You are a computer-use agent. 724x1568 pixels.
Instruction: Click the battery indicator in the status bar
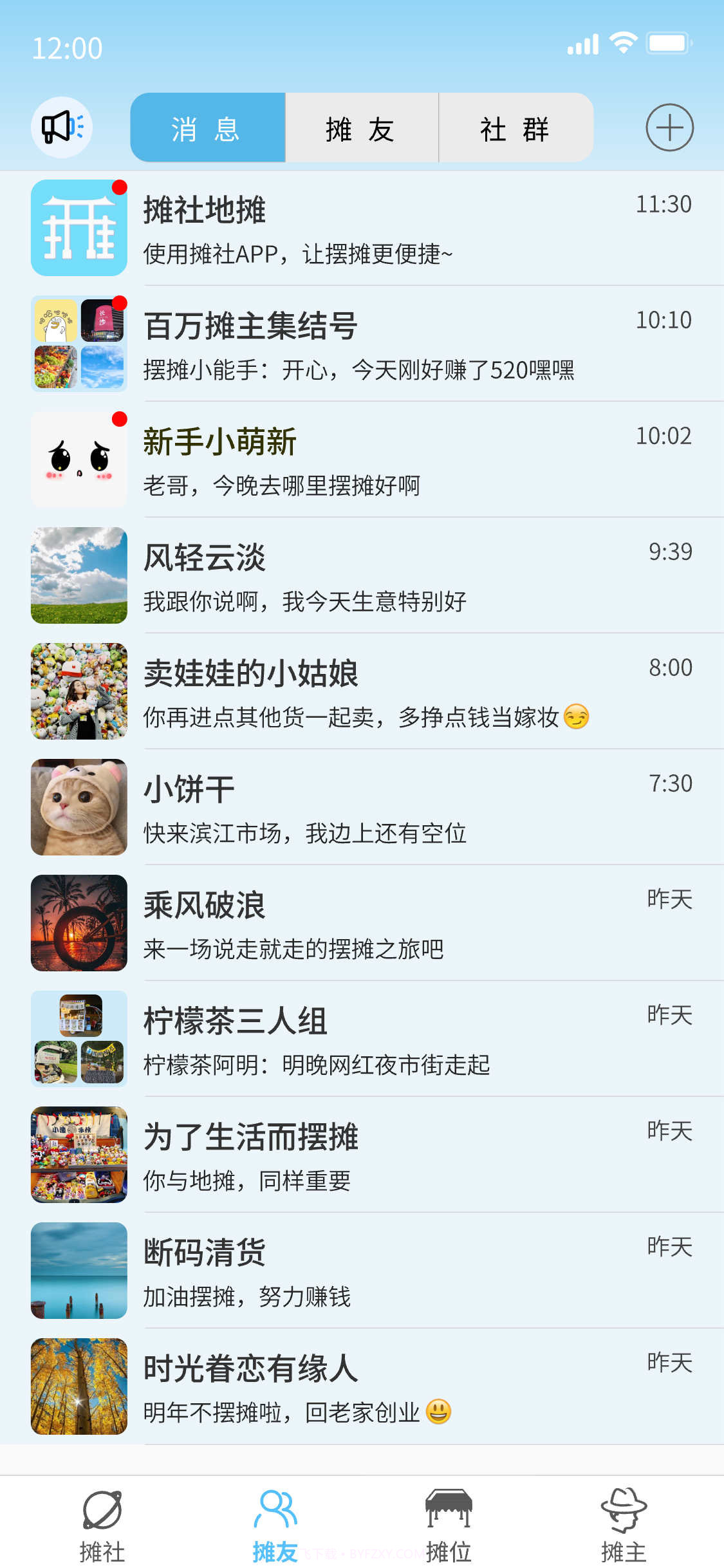click(x=667, y=43)
